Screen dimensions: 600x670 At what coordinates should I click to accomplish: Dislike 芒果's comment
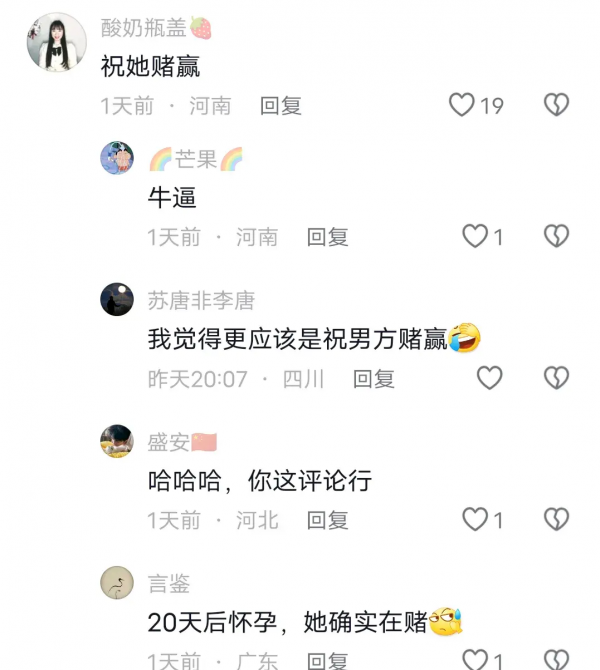coord(556,237)
